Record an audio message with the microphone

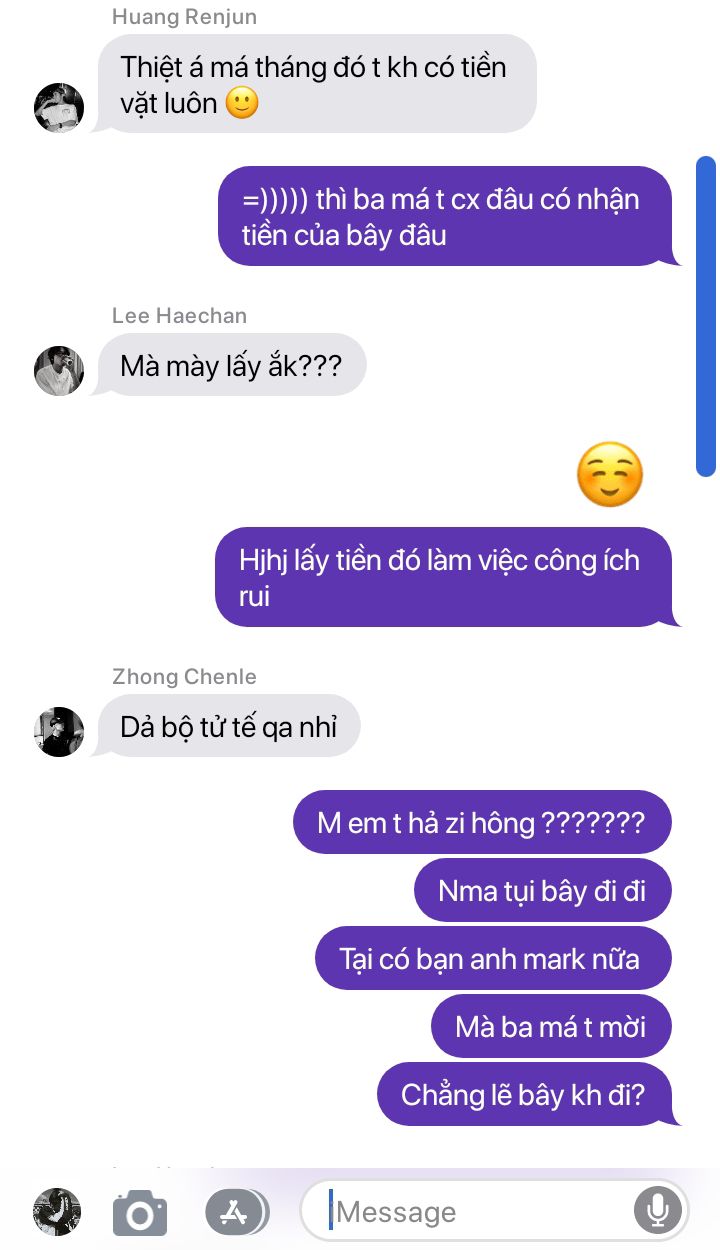point(657,1212)
